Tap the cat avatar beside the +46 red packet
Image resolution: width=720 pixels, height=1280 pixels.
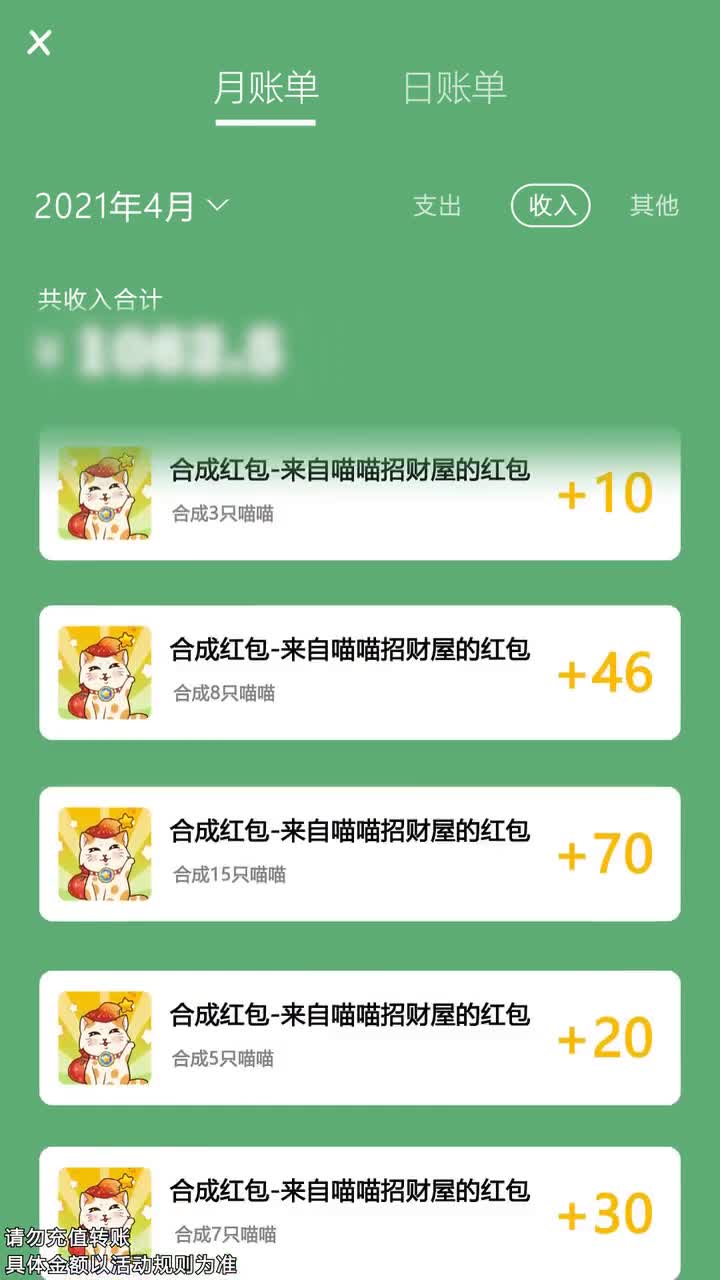(x=104, y=672)
